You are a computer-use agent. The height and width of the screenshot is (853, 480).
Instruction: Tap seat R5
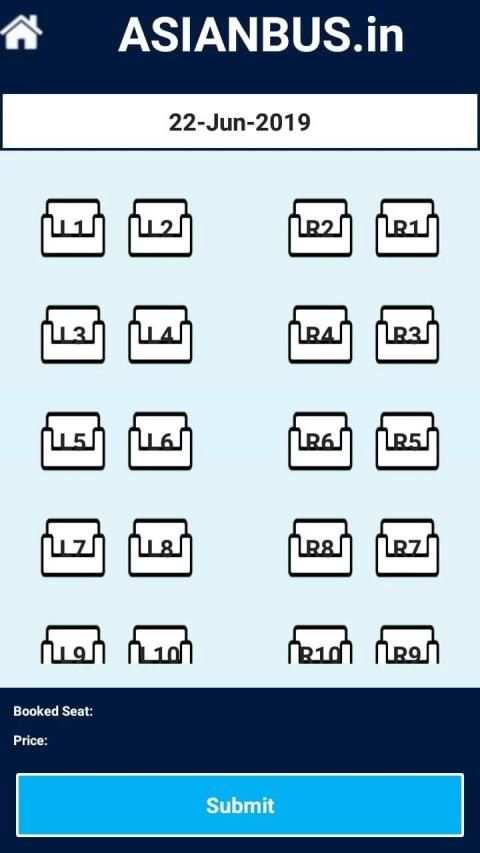pos(407,441)
